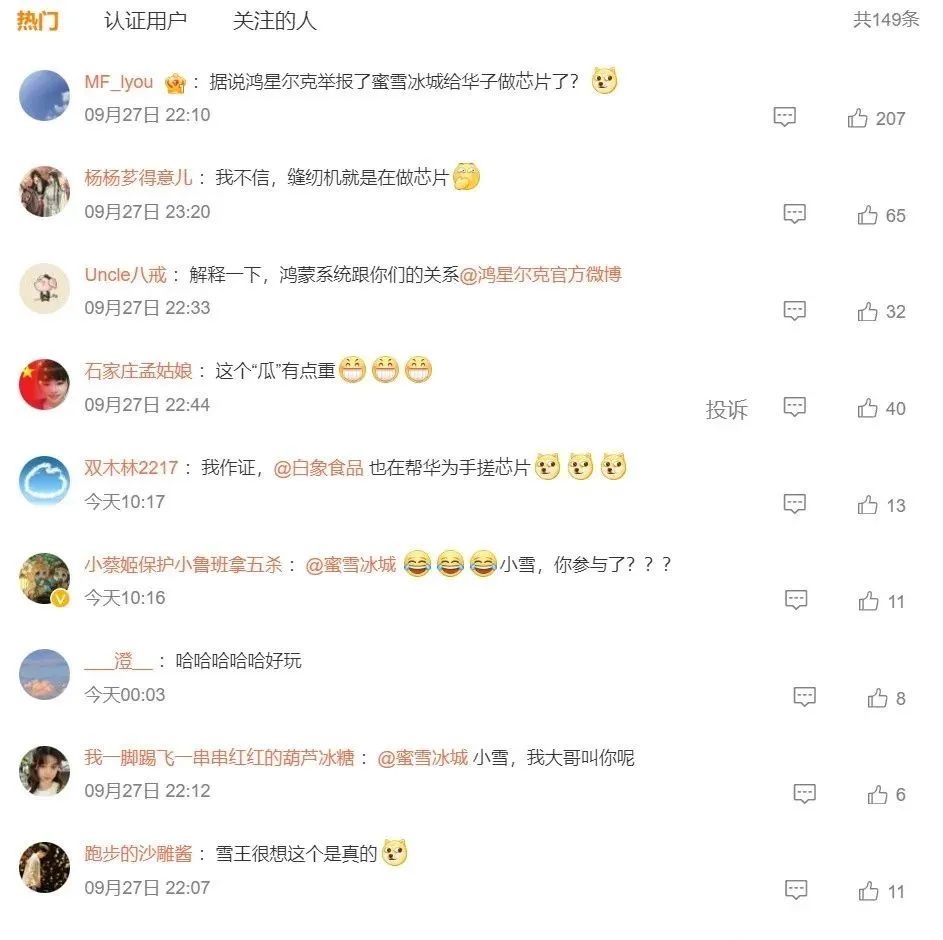Reply to 小蔡姬保护小鲁班拿五杀's comment
Screen dimensions: 943x940
(796, 600)
